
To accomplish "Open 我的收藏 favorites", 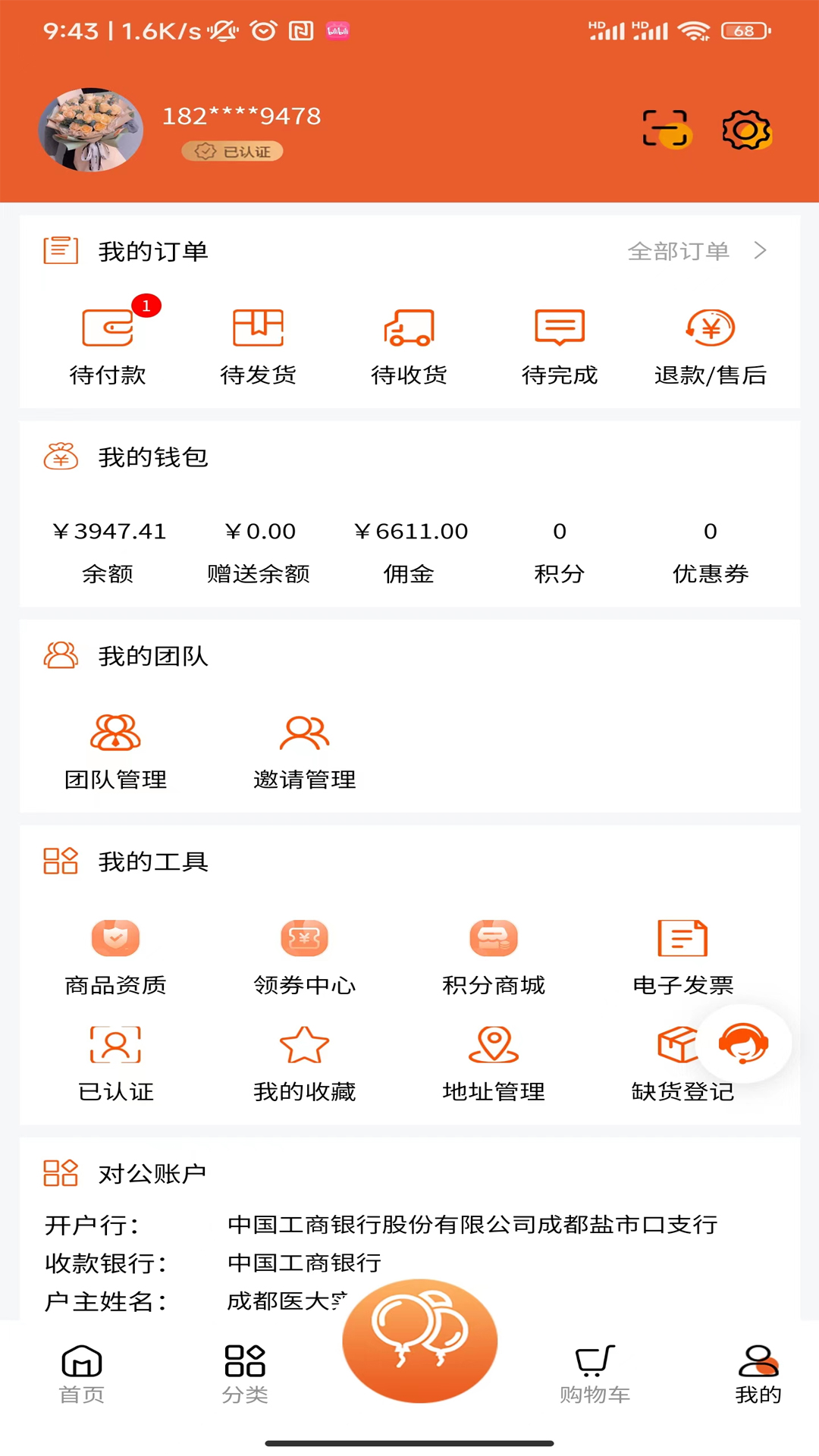I will pos(304,1064).
